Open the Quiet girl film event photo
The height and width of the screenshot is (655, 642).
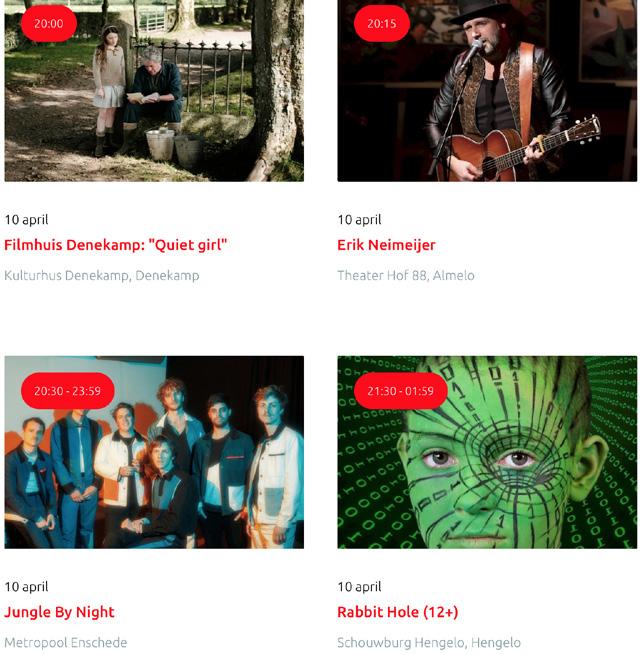click(154, 95)
